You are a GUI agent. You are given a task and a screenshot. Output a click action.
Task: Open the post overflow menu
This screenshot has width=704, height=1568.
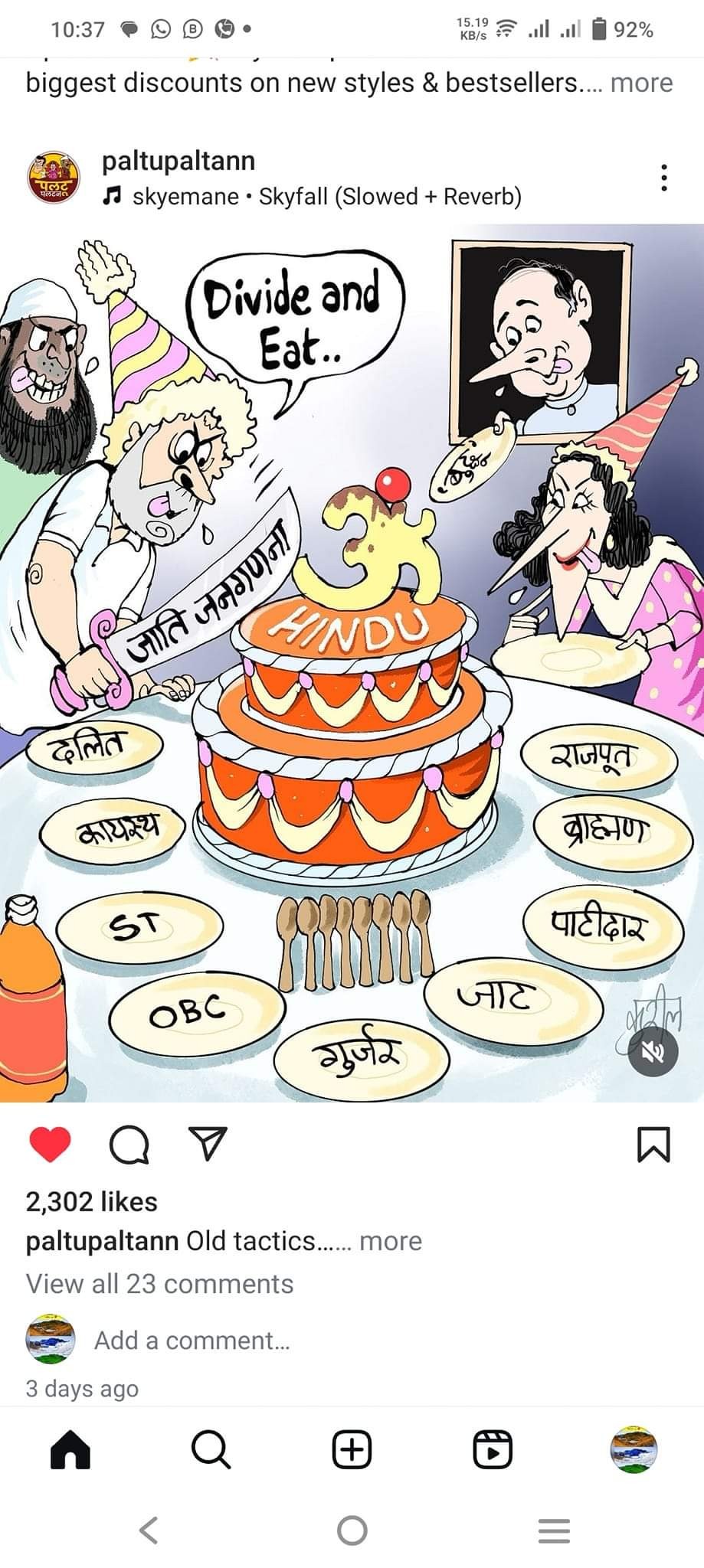tap(663, 178)
